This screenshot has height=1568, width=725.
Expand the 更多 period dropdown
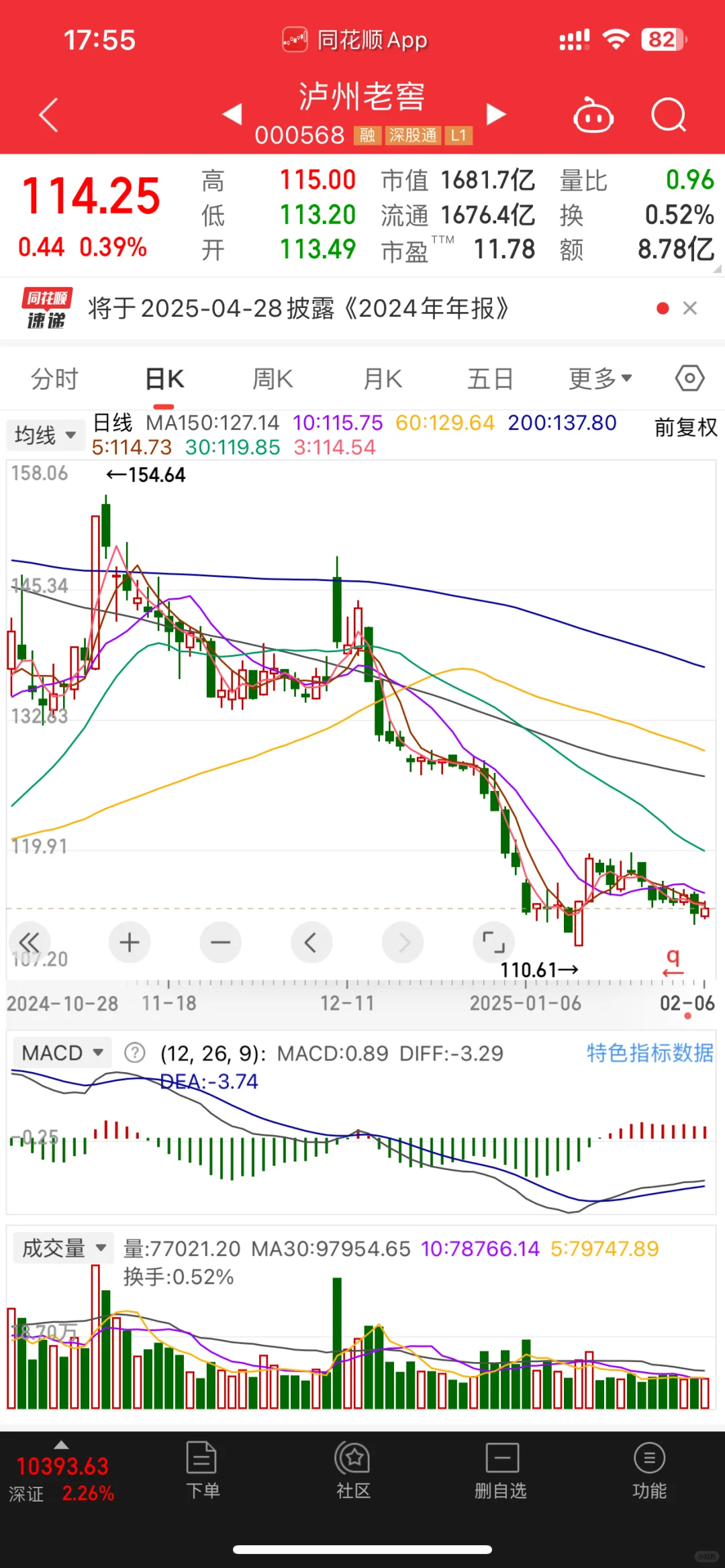pyautogui.click(x=600, y=379)
